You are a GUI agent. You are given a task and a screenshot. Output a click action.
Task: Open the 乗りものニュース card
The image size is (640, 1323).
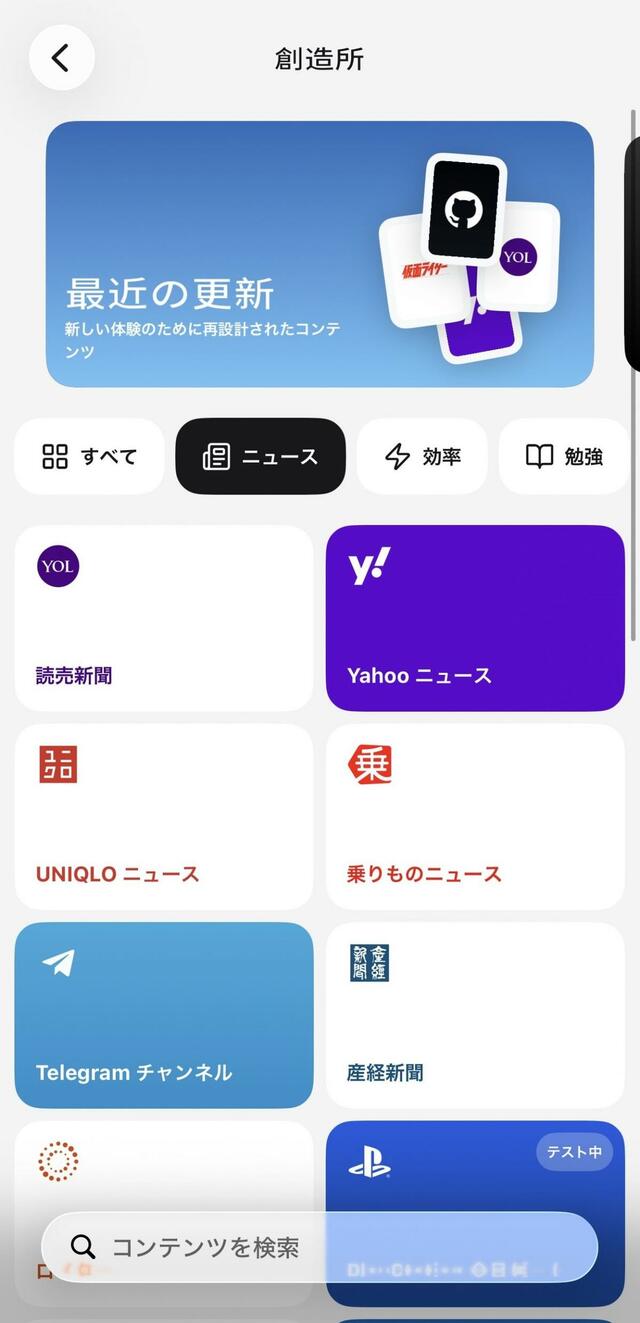coord(475,817)
